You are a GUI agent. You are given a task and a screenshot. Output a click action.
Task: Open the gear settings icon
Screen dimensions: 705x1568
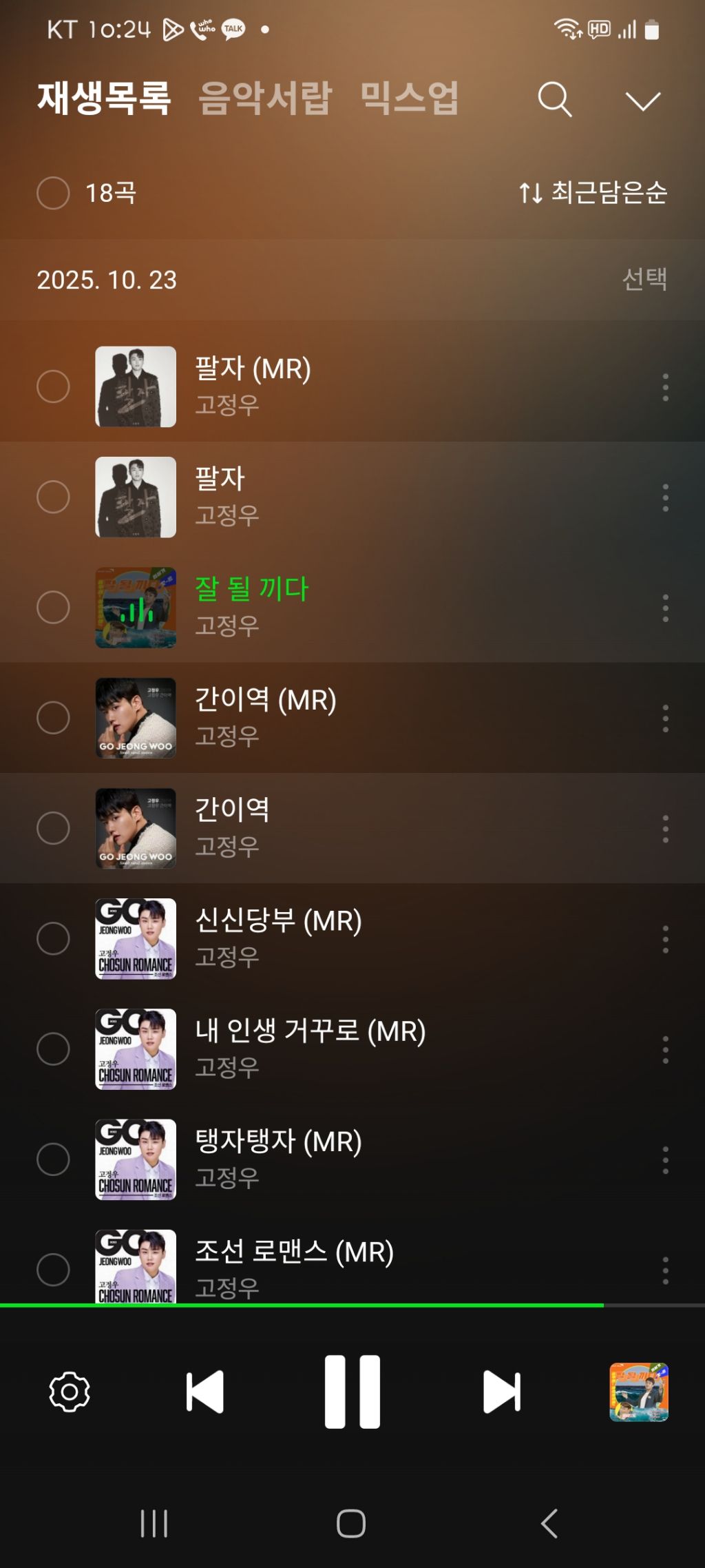(x=70, y=1392)
